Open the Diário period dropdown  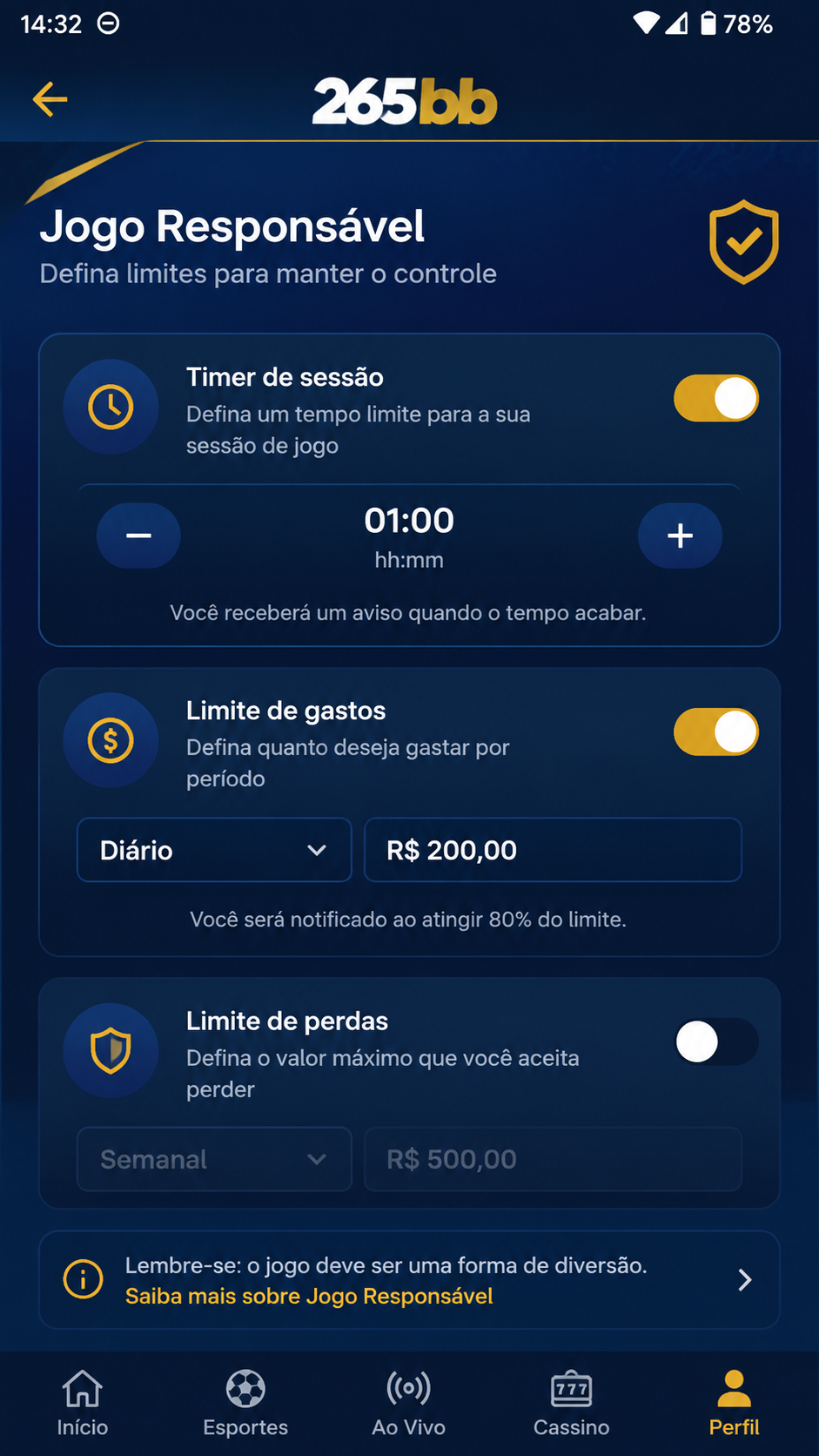coord(214,850)
